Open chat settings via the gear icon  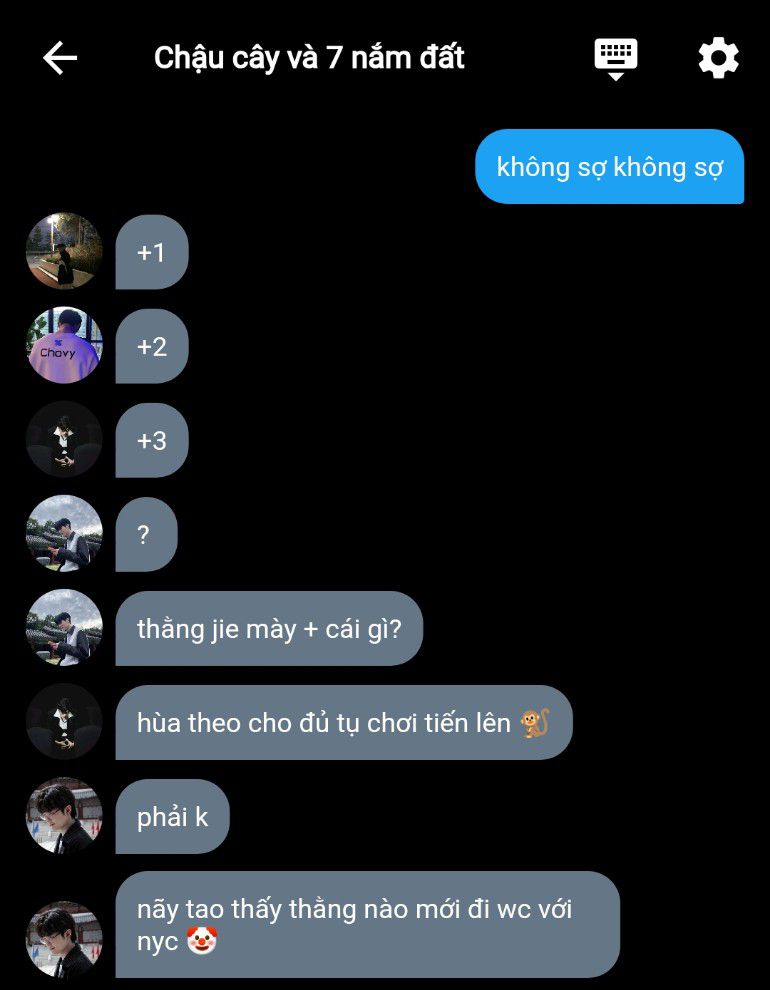(x=718, y=59)
